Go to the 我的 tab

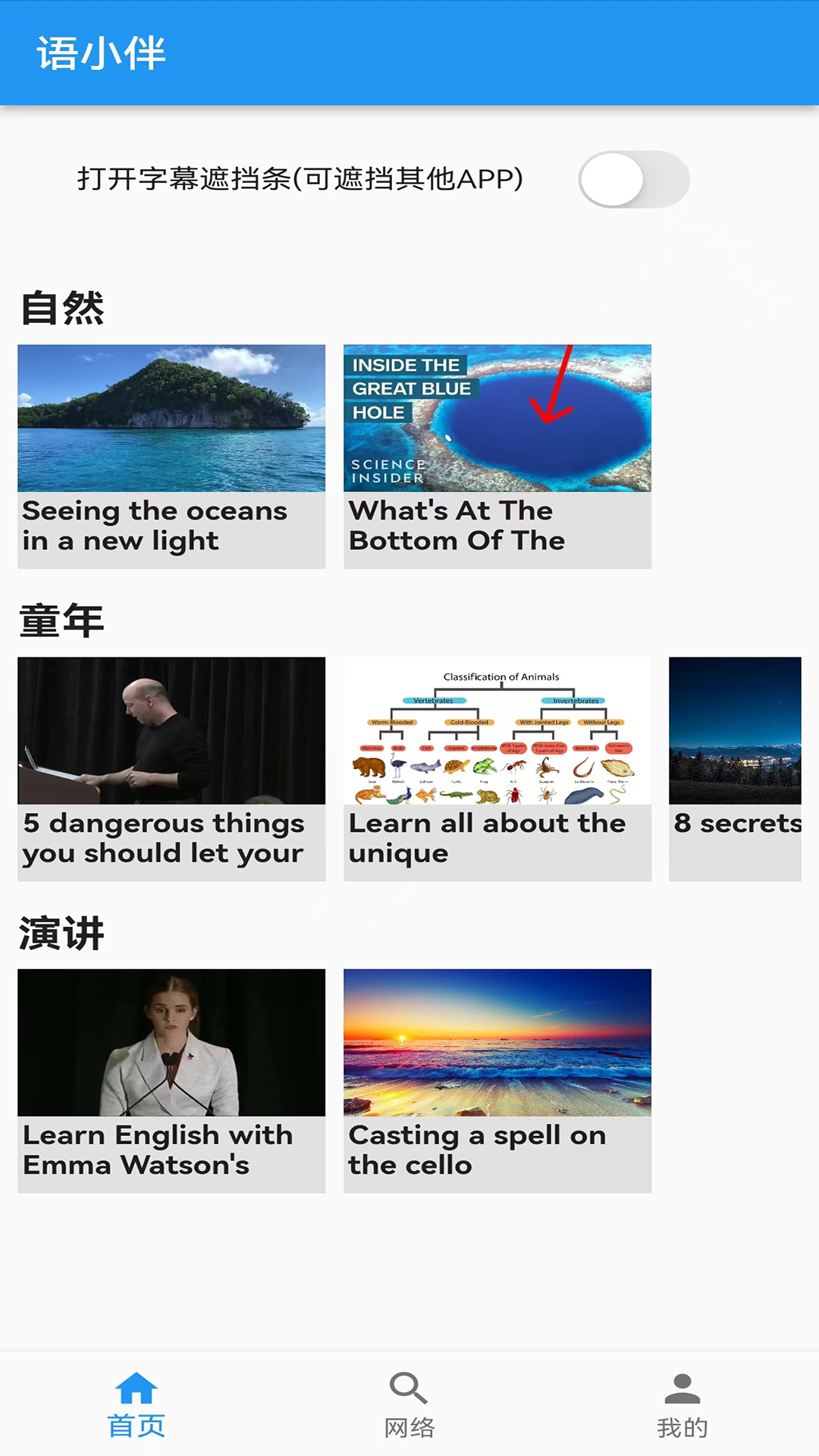point(682,1404)
